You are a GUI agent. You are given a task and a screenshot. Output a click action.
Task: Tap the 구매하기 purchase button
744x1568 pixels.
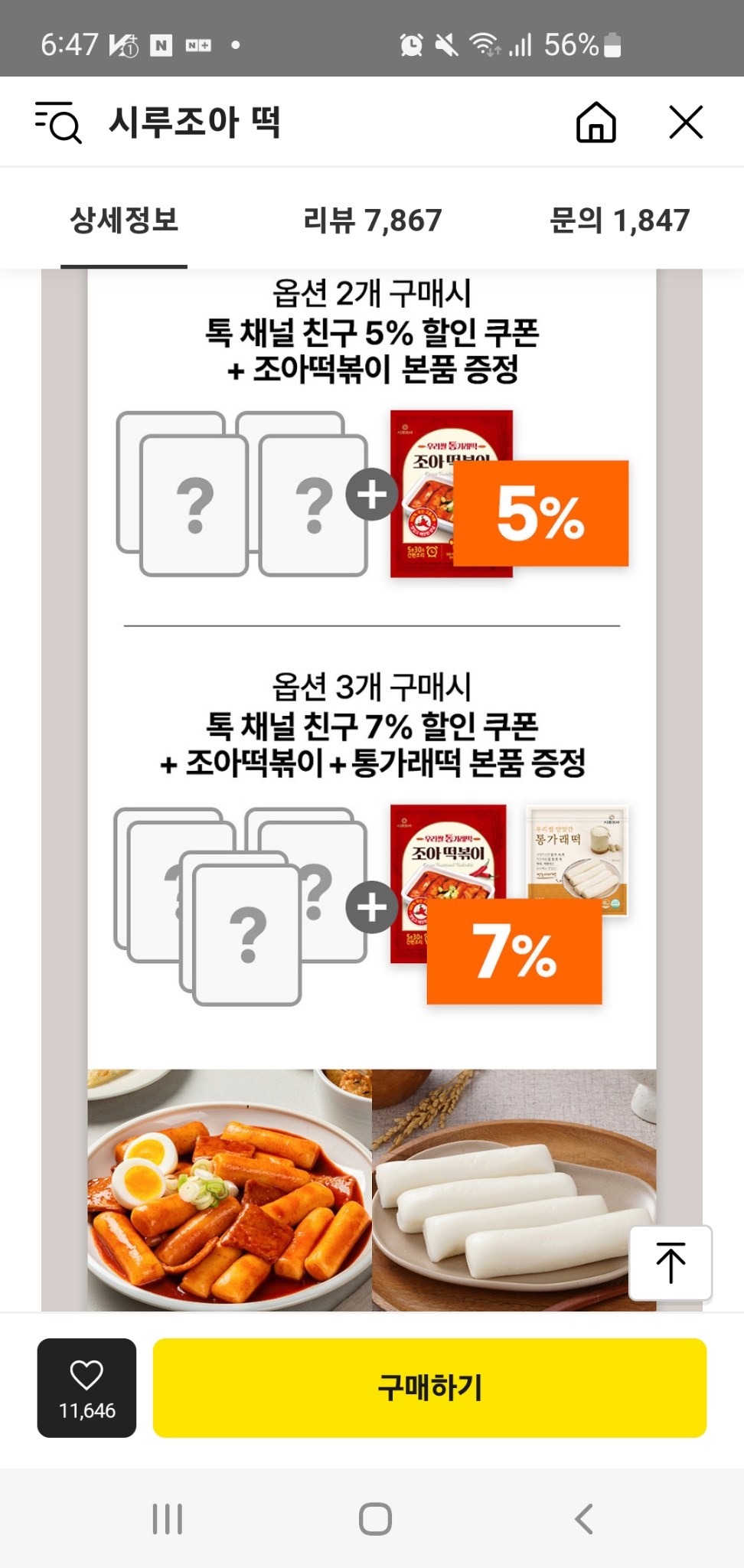pyautogui.click(x=429, y=1387)
